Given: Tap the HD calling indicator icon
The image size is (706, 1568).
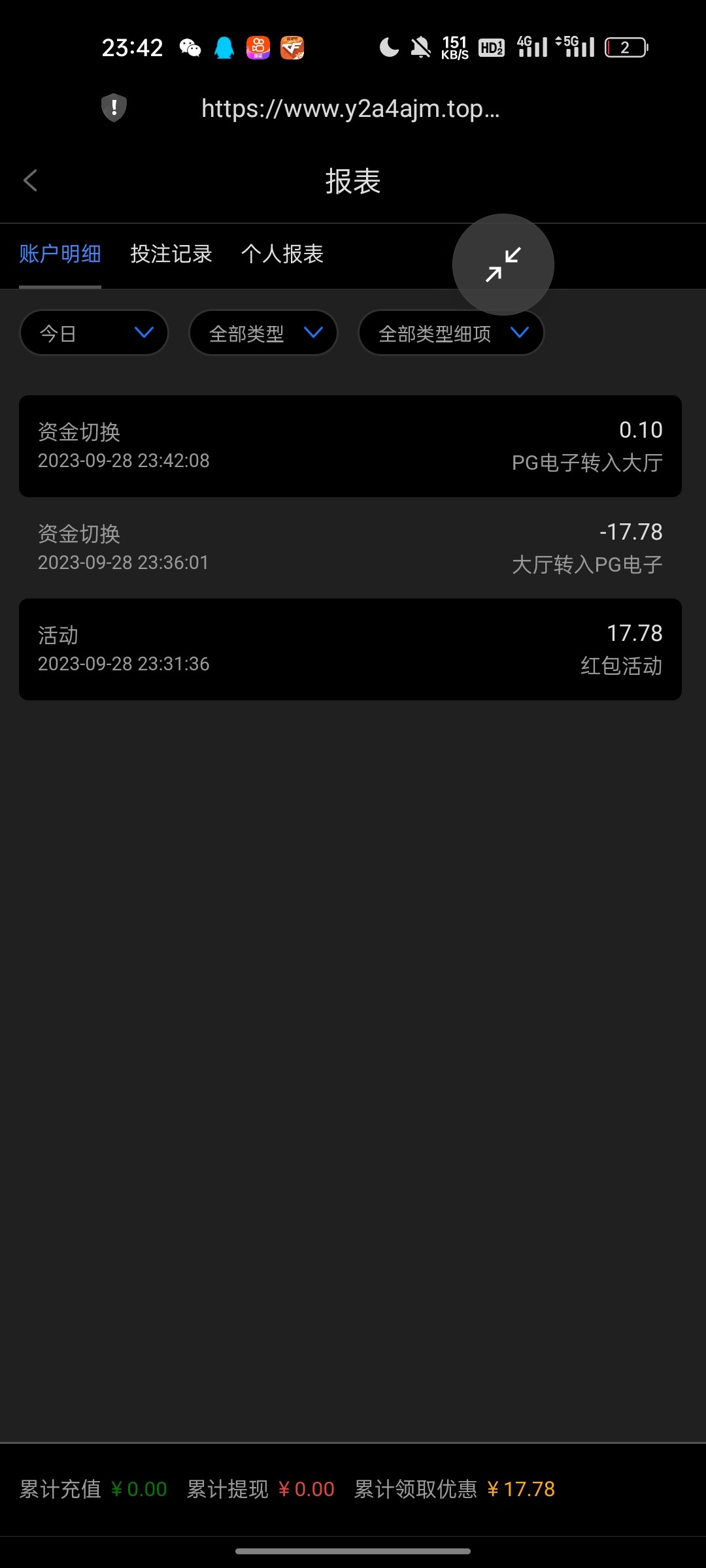Looking at the screenshot, I should (490, 46).
